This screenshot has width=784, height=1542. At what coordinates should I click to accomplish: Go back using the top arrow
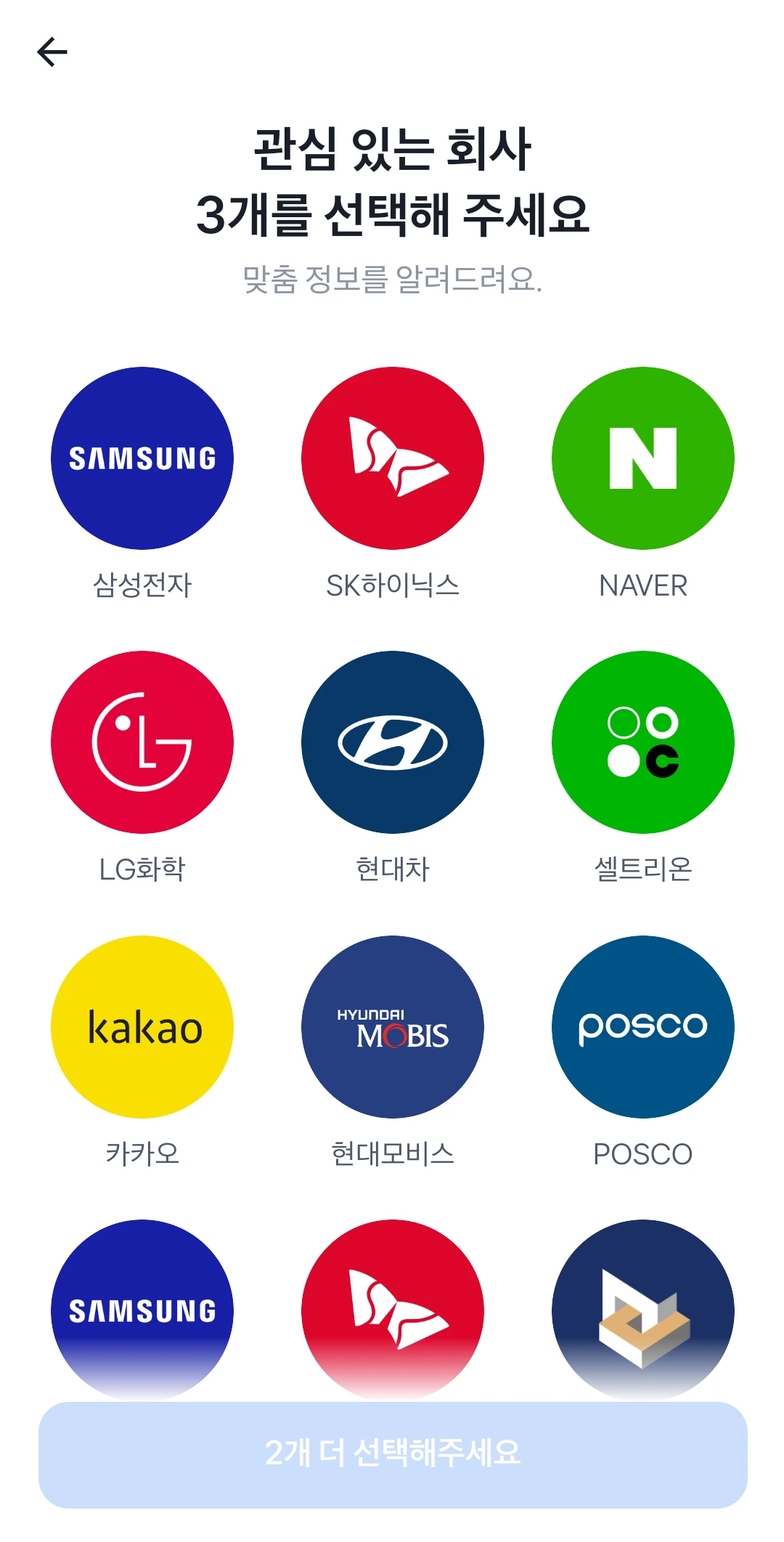[x=52, y=52]
